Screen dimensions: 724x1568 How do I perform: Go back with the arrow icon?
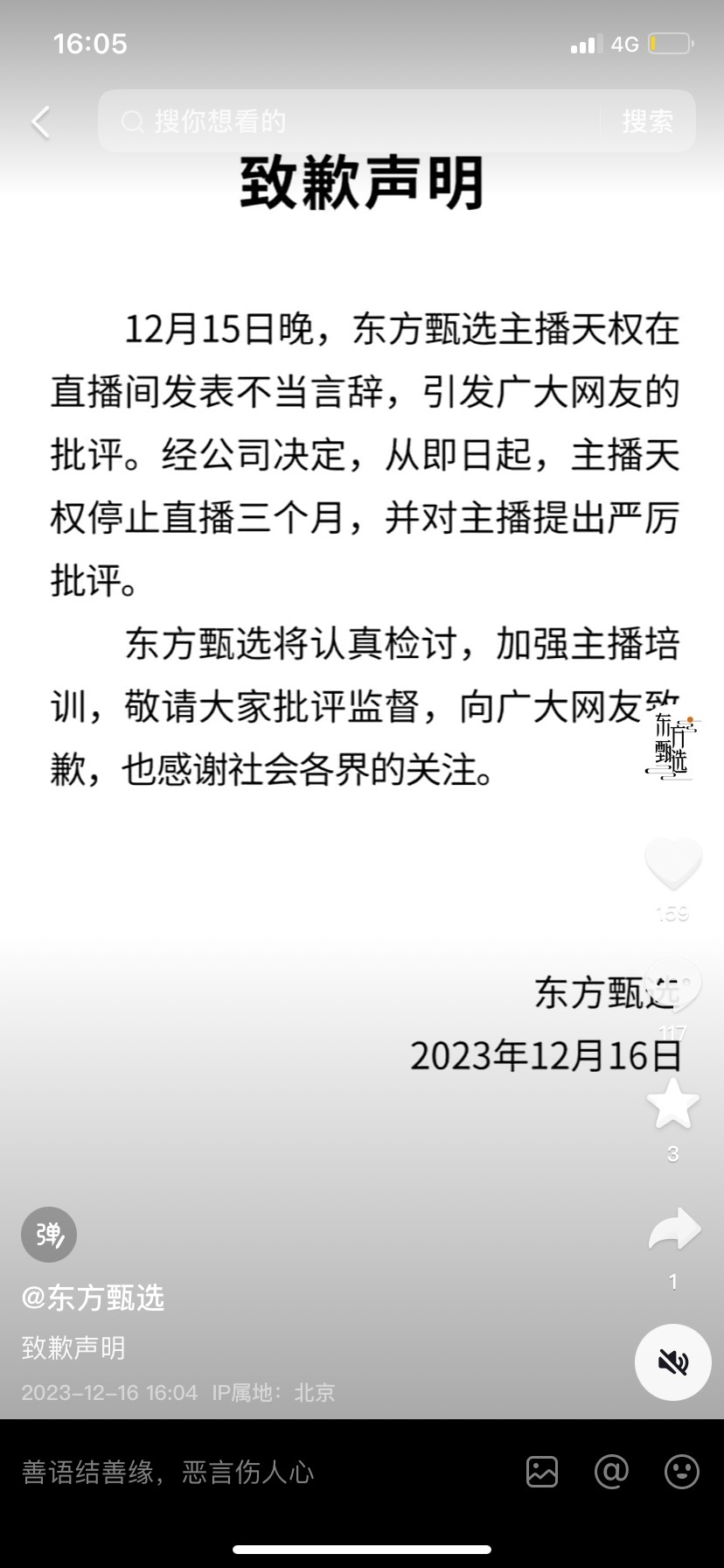(41, 122)
